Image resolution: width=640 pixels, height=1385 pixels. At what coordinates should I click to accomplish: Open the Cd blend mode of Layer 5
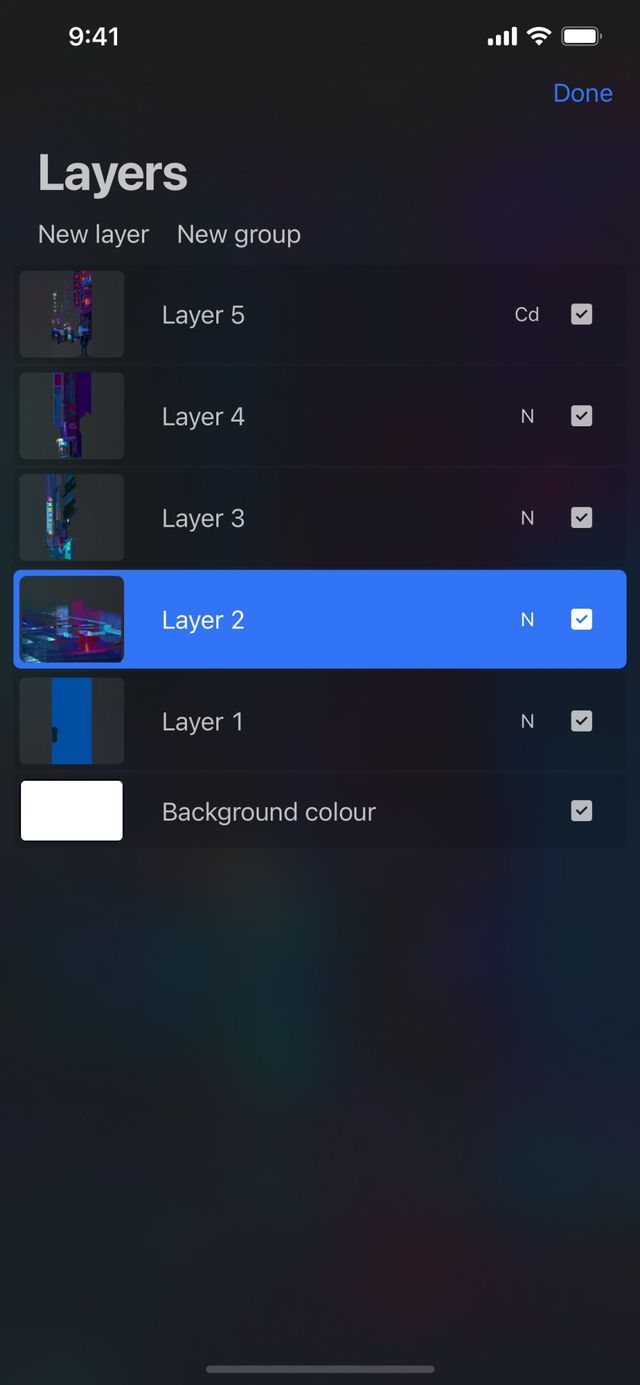coord(527,315)
